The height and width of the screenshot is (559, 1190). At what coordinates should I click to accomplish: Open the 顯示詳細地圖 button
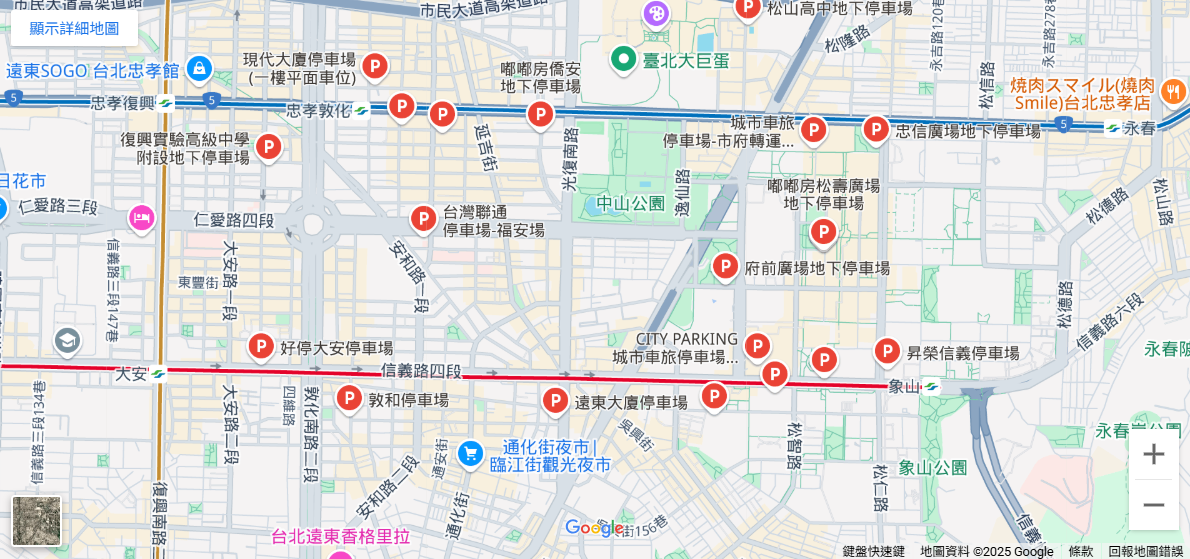[74, 28]
